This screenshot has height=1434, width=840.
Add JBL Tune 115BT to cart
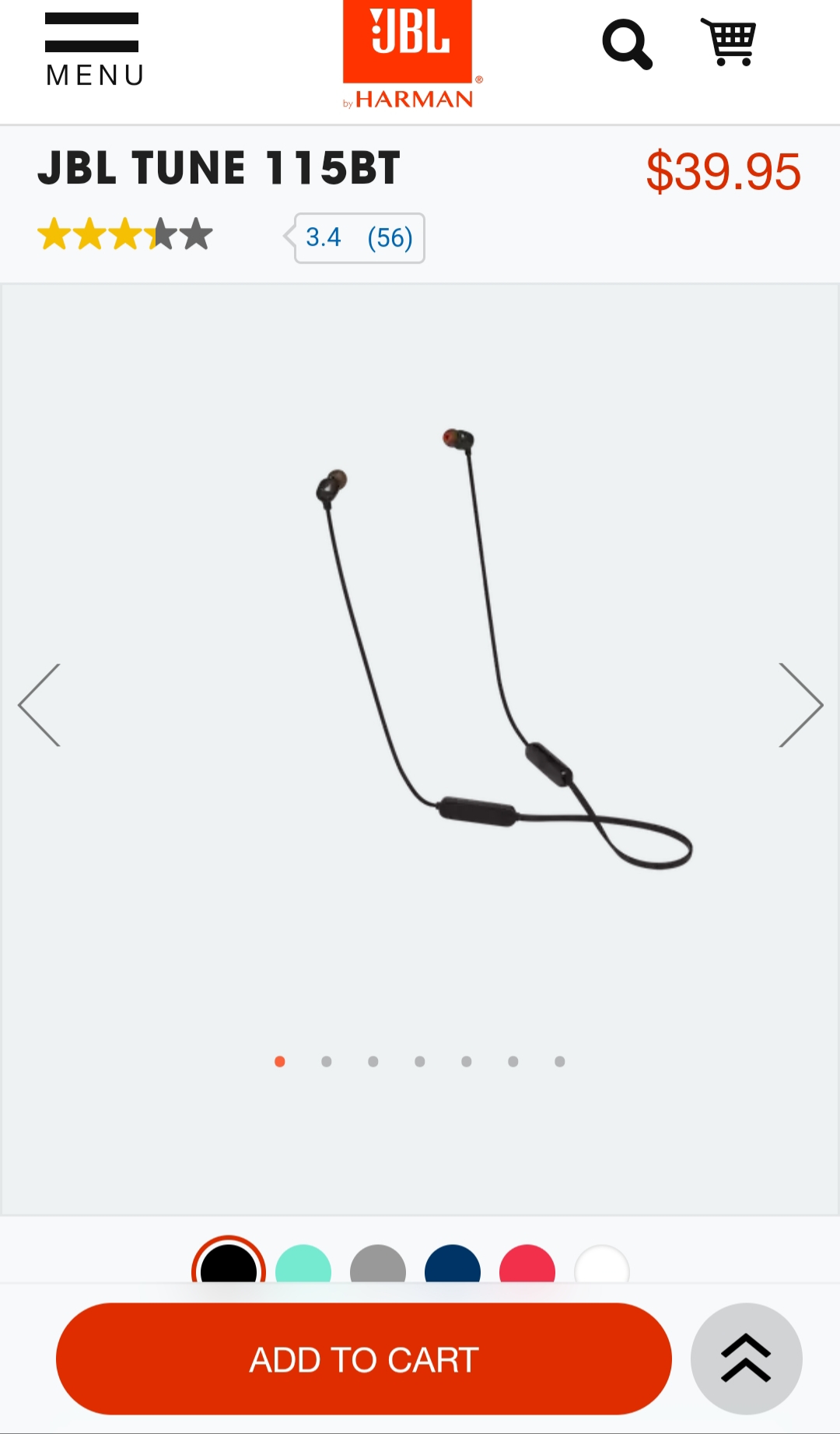(364, 1359)
